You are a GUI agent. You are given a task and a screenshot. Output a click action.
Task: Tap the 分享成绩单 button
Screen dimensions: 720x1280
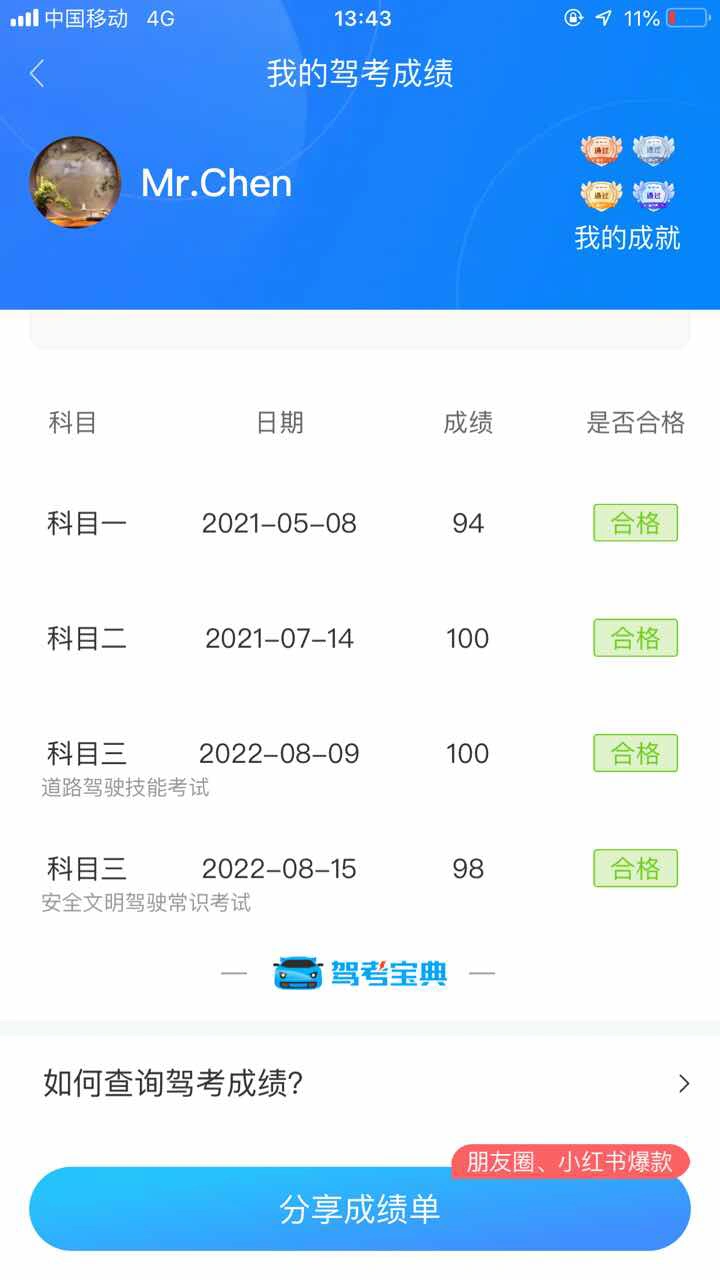[x=360, y=1209]
